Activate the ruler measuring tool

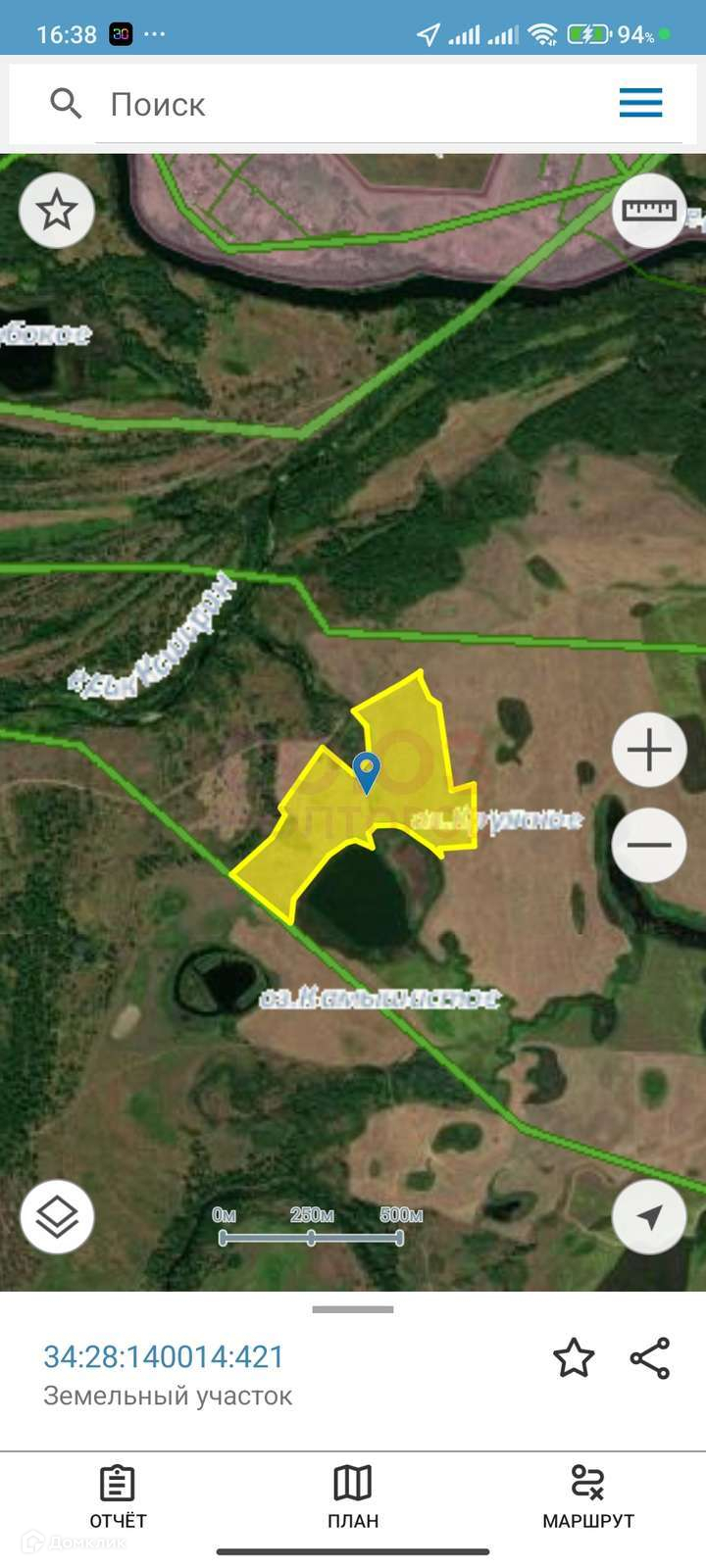pyautogui.click(x=649, y=210)
